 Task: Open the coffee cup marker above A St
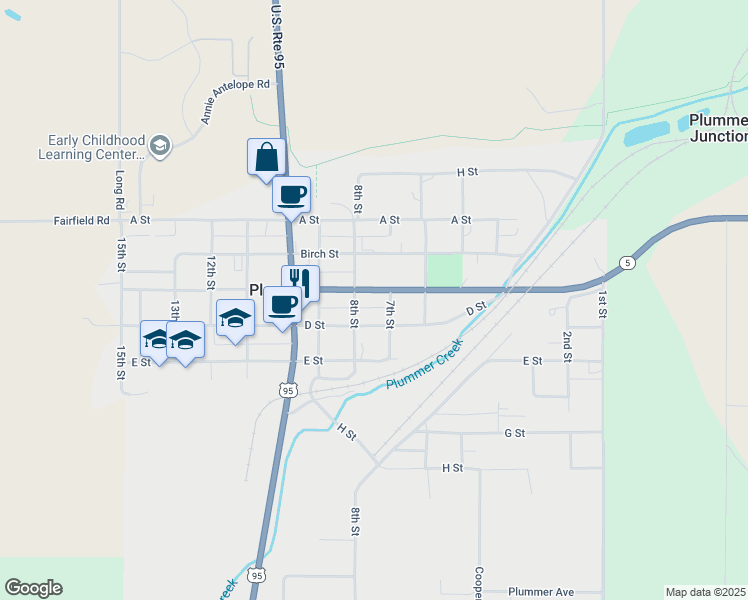[x=291, y=194]
